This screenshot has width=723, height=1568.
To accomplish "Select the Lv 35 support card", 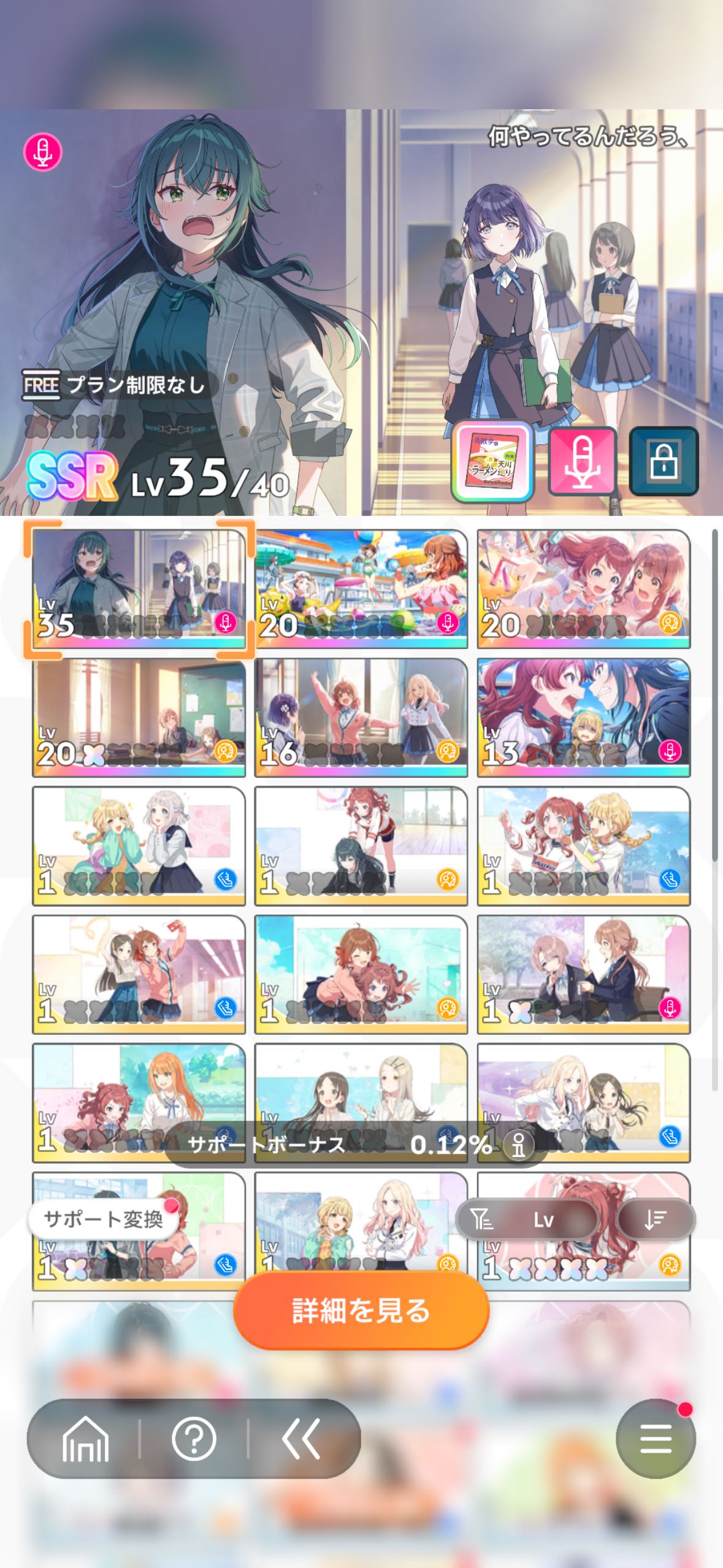I will 139,589.
